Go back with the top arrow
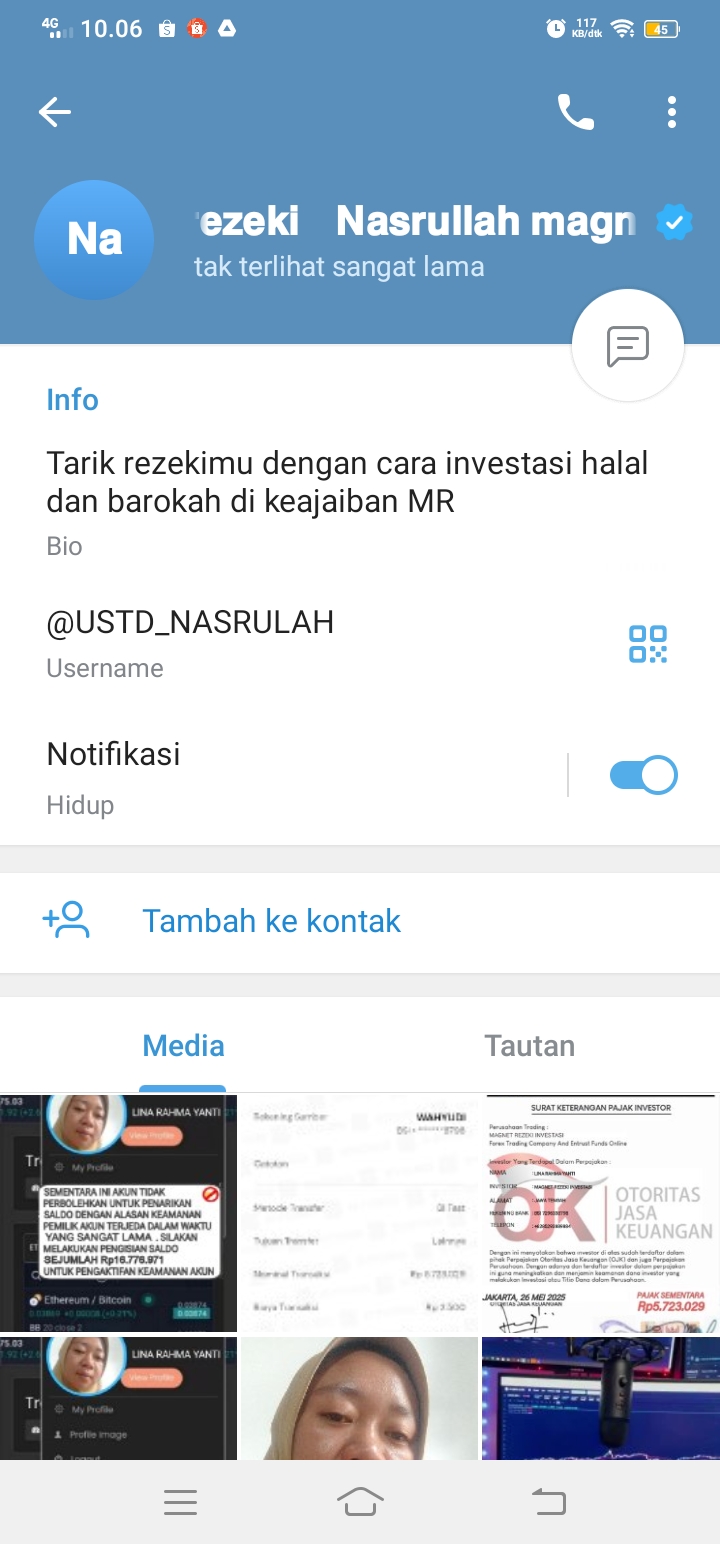Viewport: 720px width, 1544px height. click(x=55, y=112)
